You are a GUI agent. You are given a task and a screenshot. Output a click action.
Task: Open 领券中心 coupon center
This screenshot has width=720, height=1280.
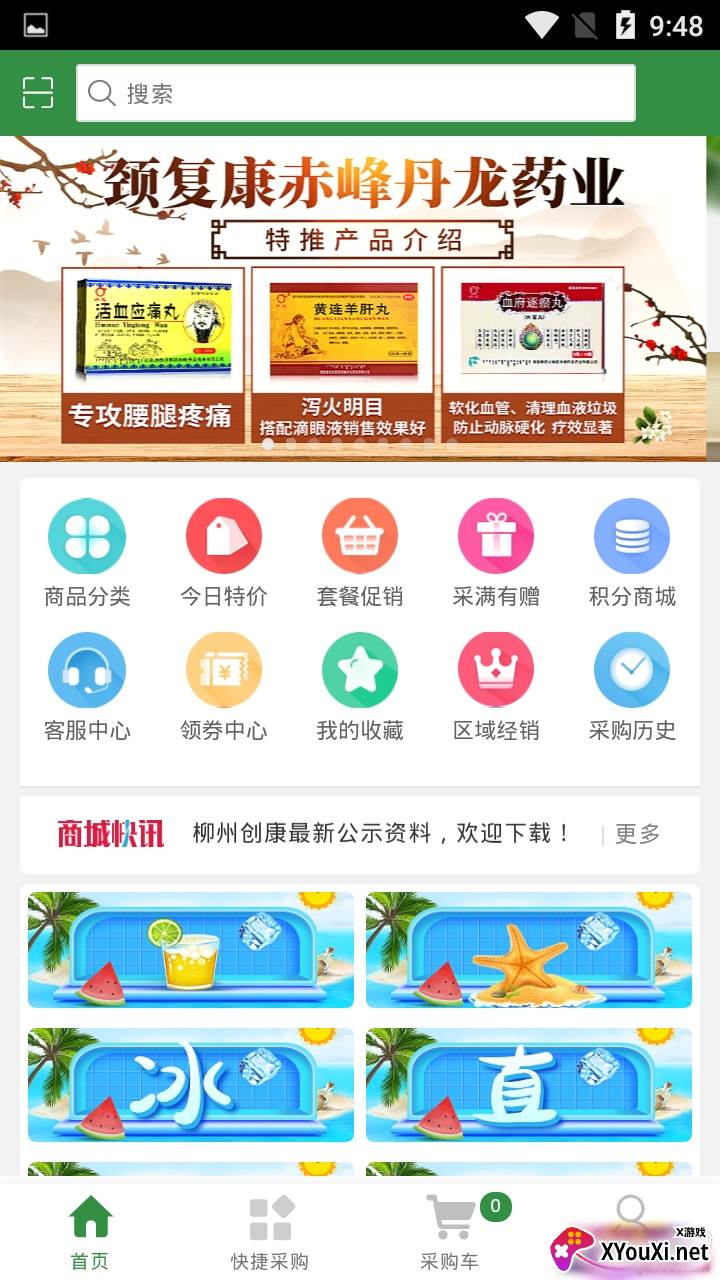[224, 687]
